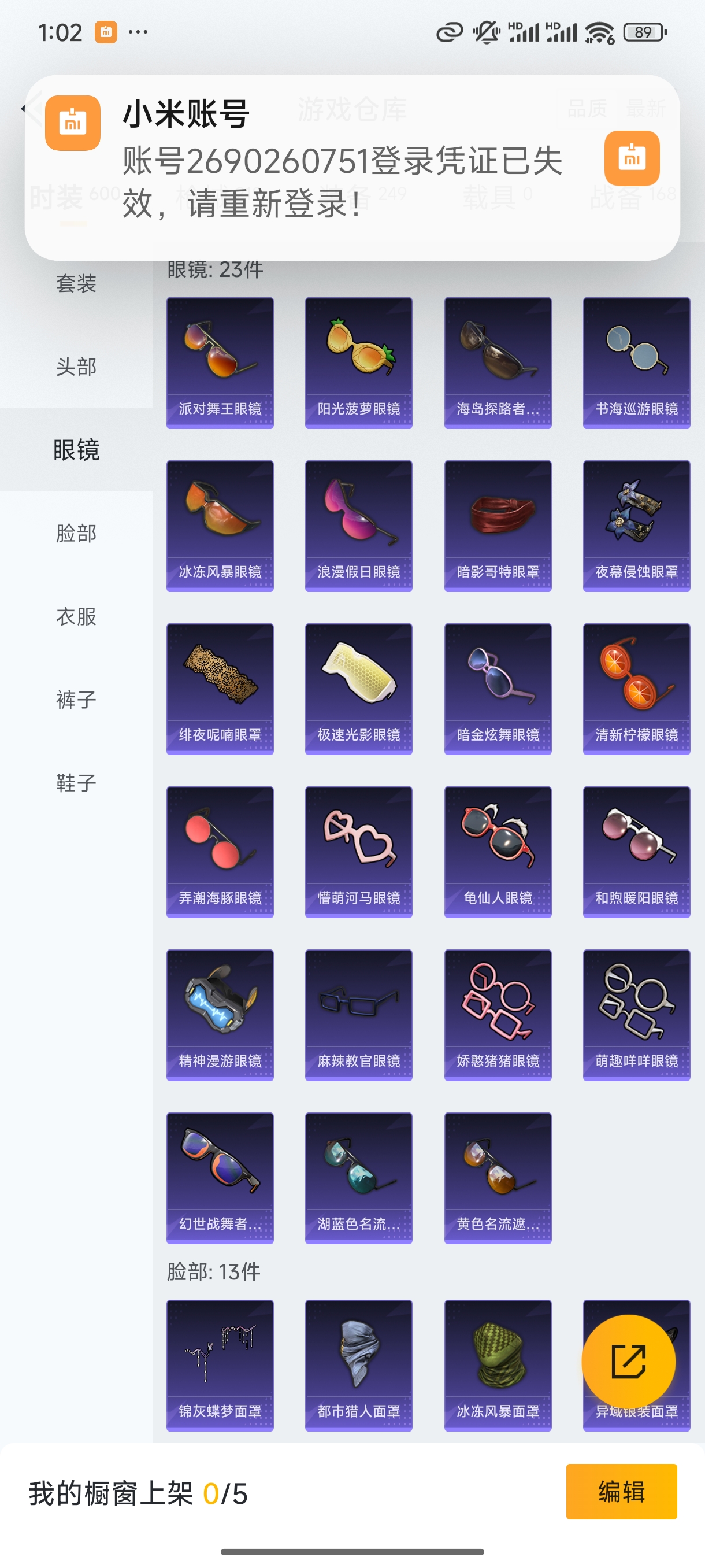Tap the 编辑 button at bottom right
The width and height of the screenshot is (705, 1568).
622,1492
